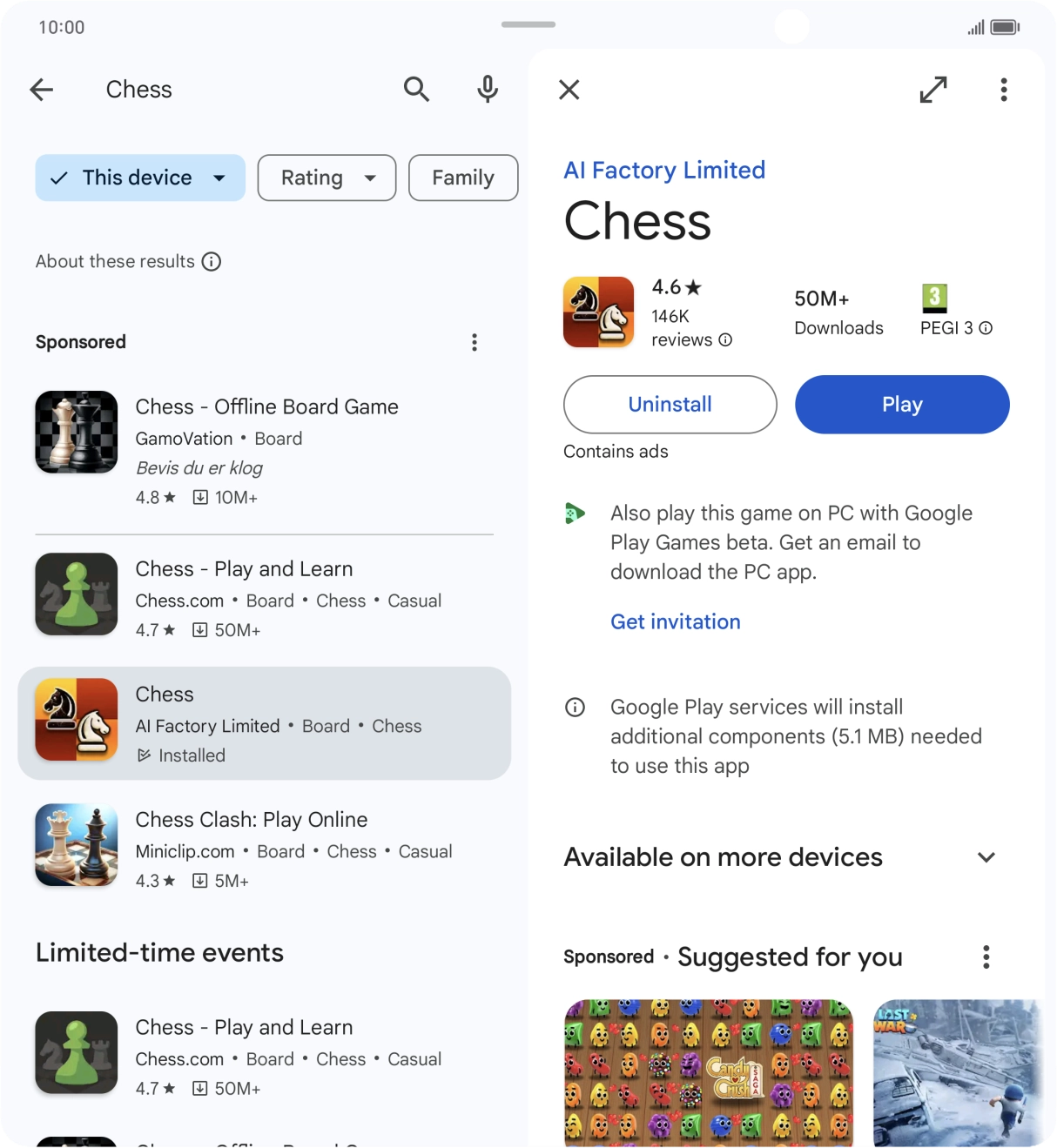Open info via About these results icon
1057x1148 pixels.
pyautogui.click(x=212, y=261)
